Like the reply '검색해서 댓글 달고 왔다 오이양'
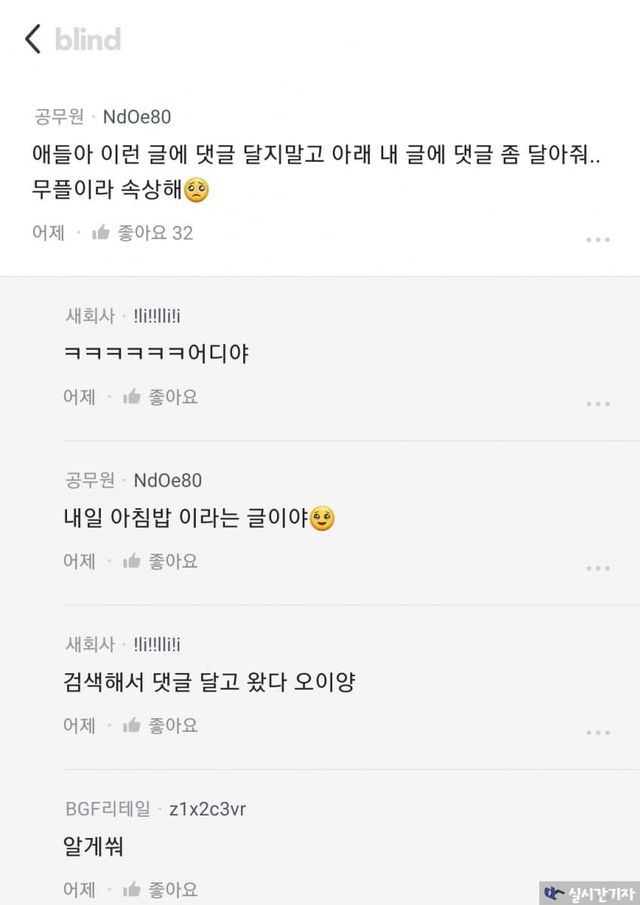This screenshot has height=905, width=640. click(160, 725)
